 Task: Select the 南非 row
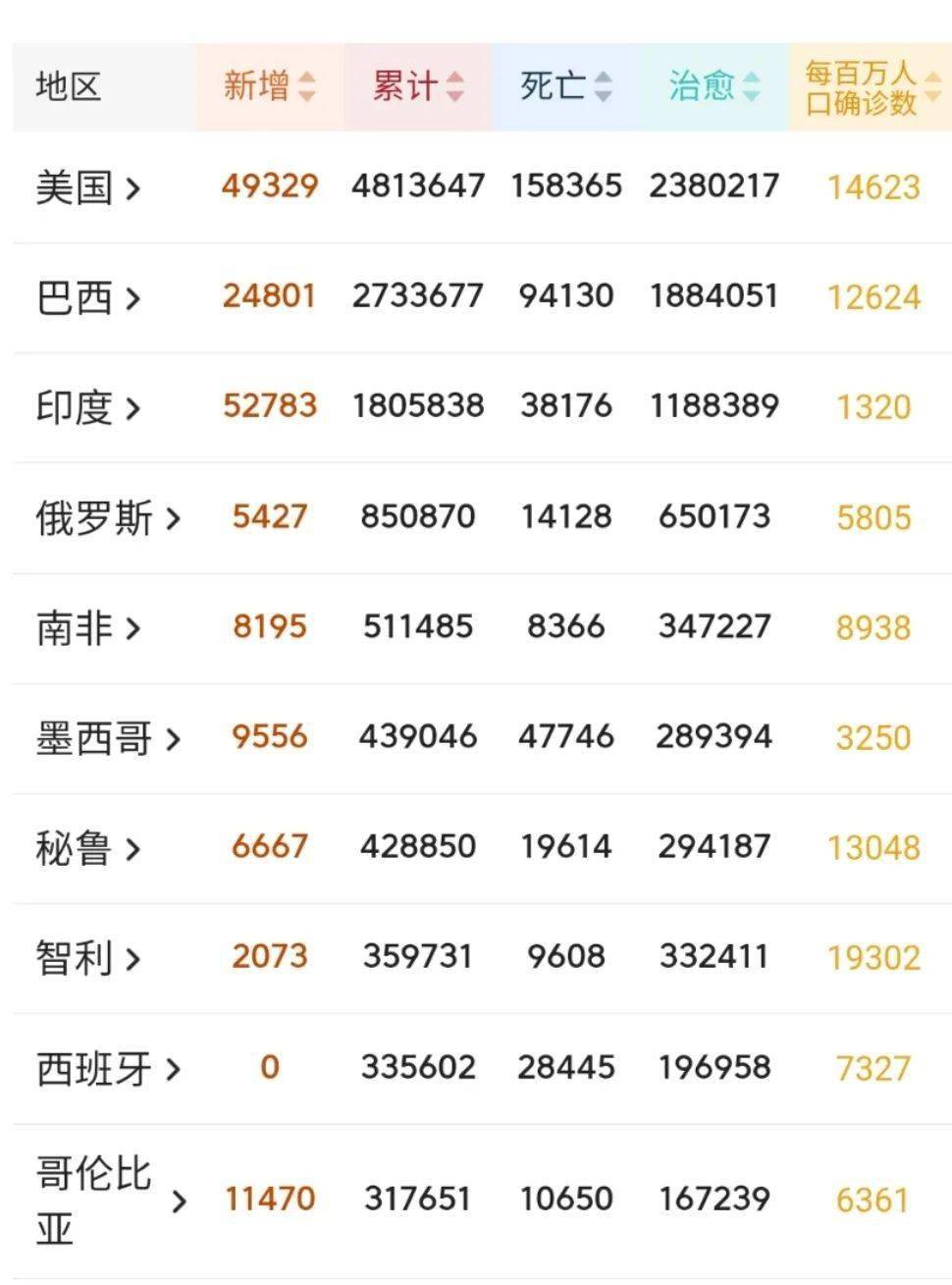click(88, 626)
